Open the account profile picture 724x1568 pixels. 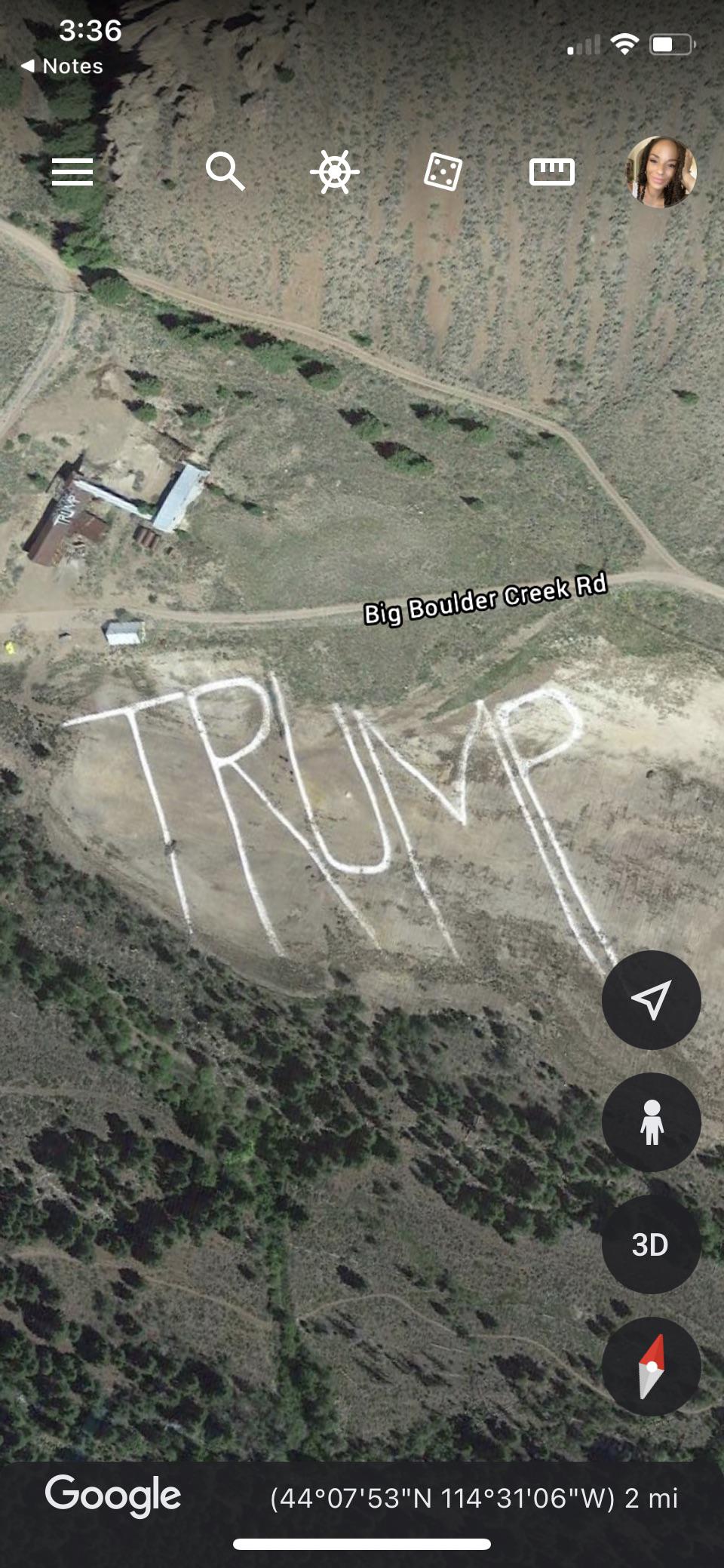click(x=661, y=172)
